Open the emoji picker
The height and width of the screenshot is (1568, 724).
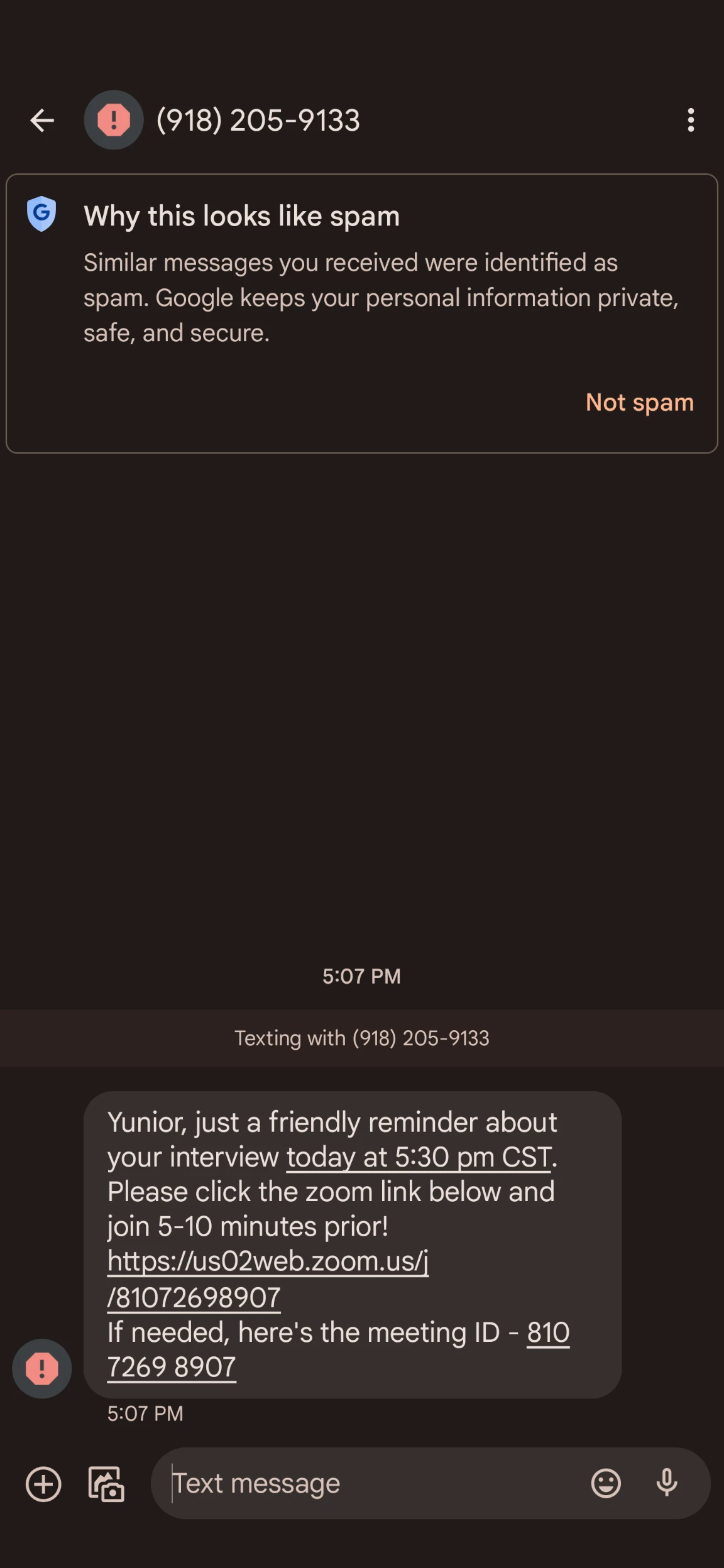pos(606,1484)
